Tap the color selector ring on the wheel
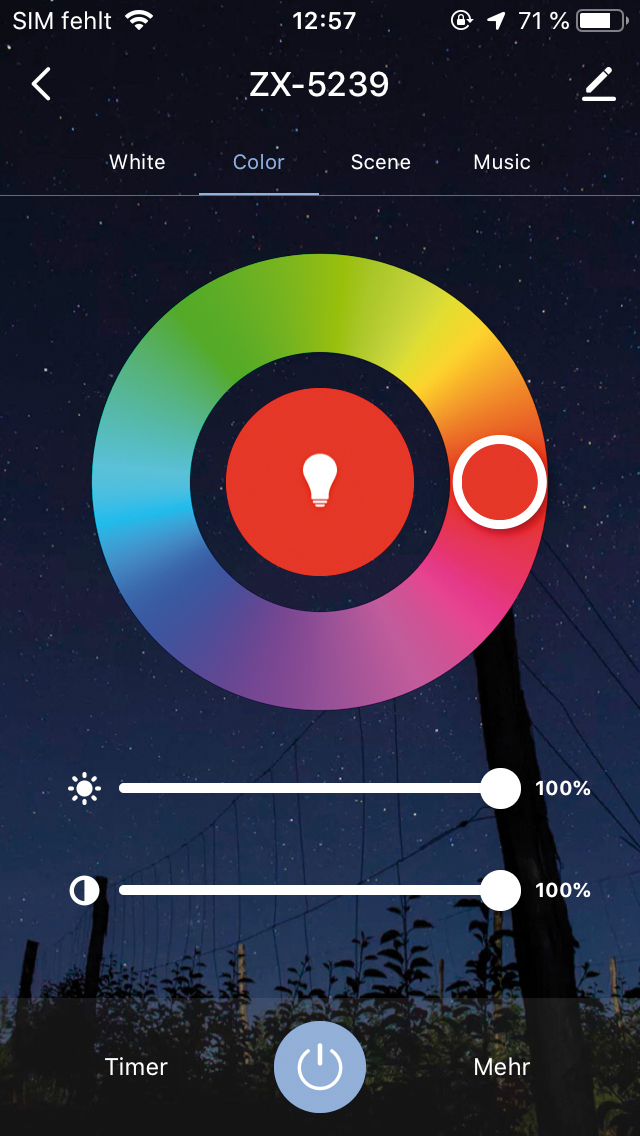This screenshot has height=1136, width=640. [499, 482]
